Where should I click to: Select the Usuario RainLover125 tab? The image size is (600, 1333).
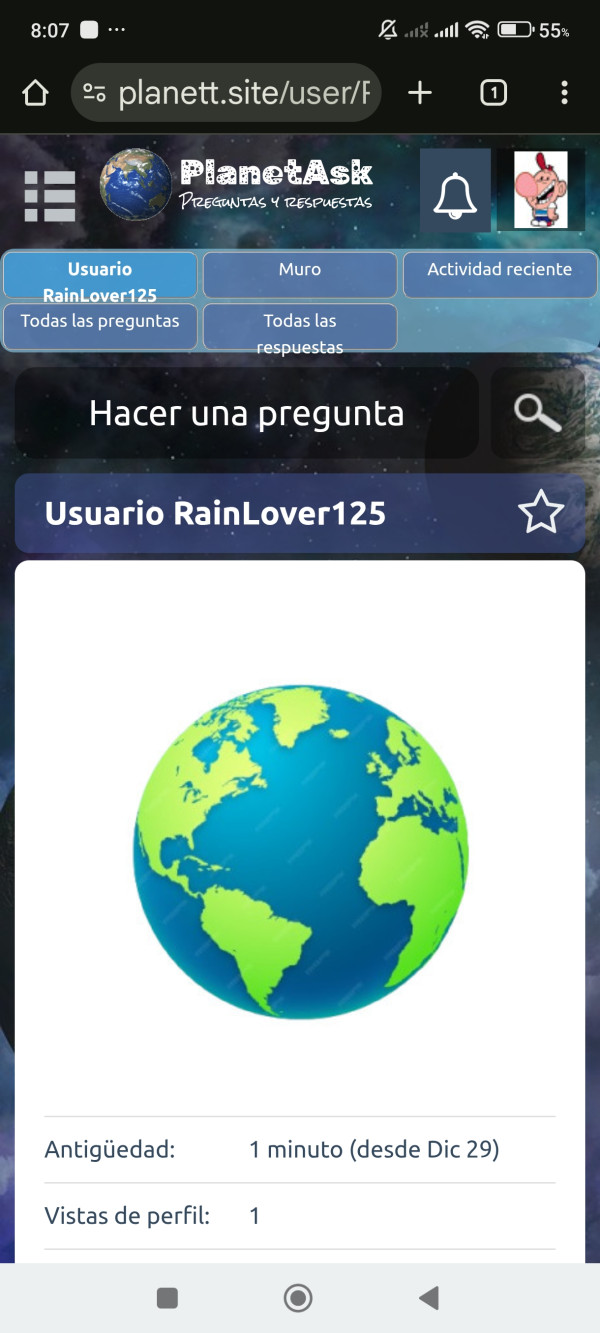pyautogui.click(x=100, y=275)
